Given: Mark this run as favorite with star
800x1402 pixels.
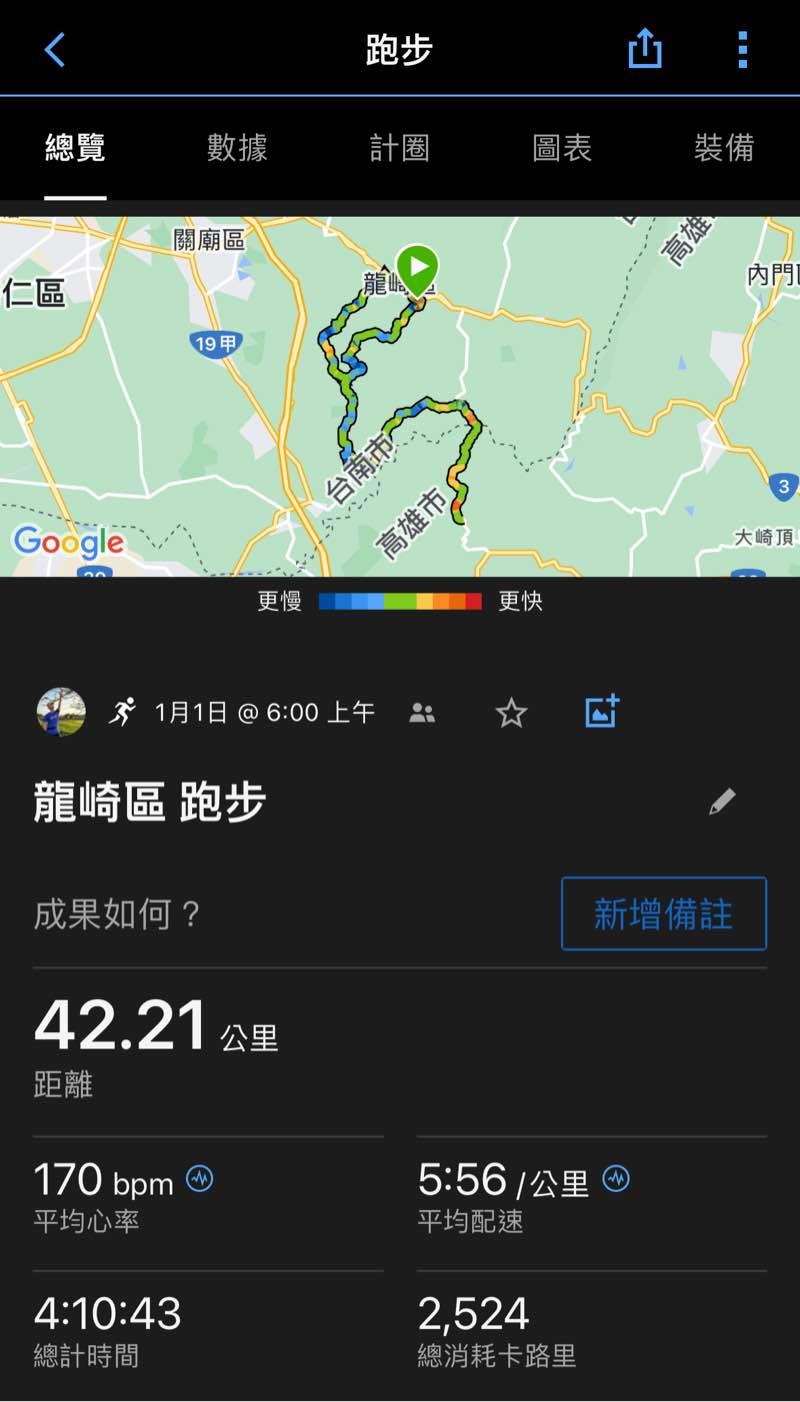Looking at the screenshot, I should click(x=511, y=713).
